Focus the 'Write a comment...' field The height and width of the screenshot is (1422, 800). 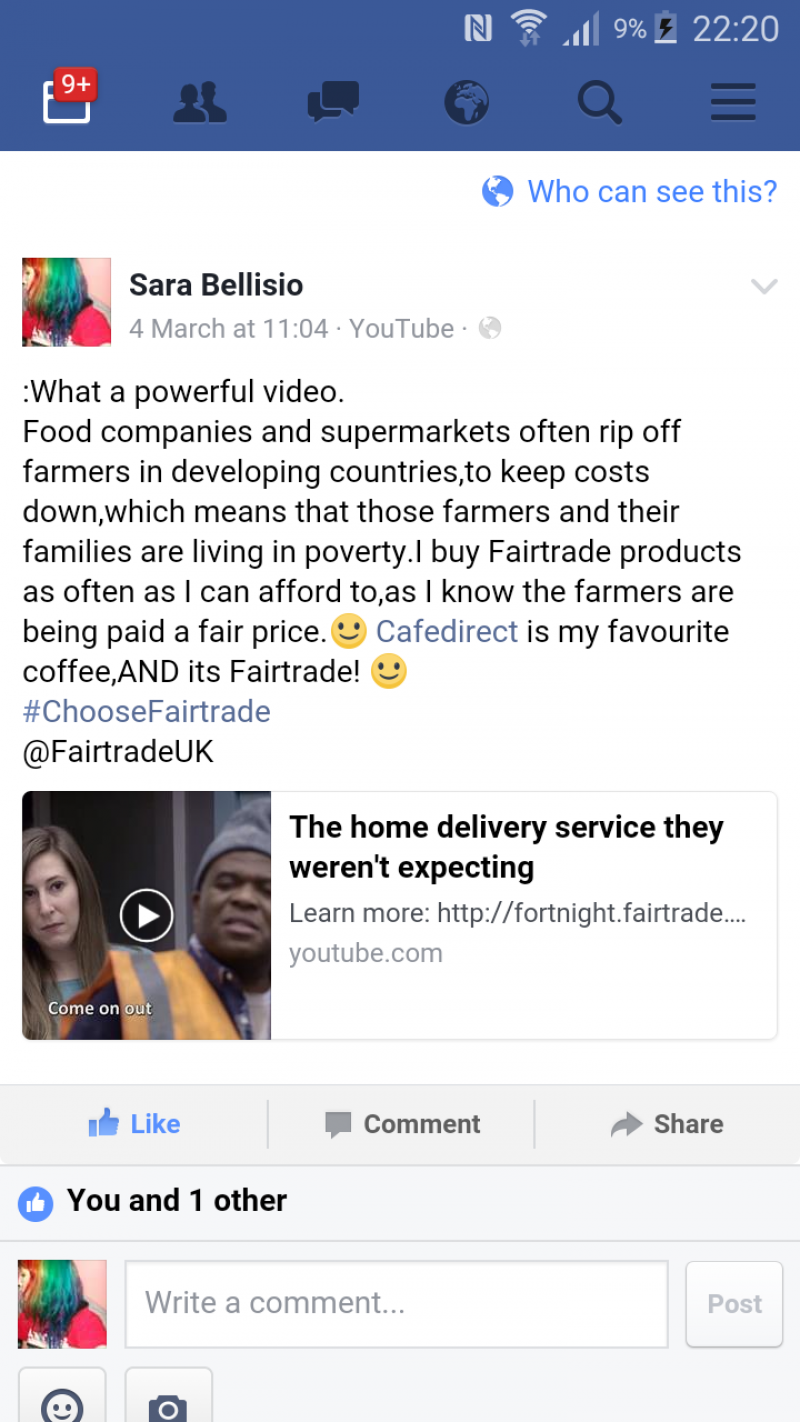(x=396, y=1303)
